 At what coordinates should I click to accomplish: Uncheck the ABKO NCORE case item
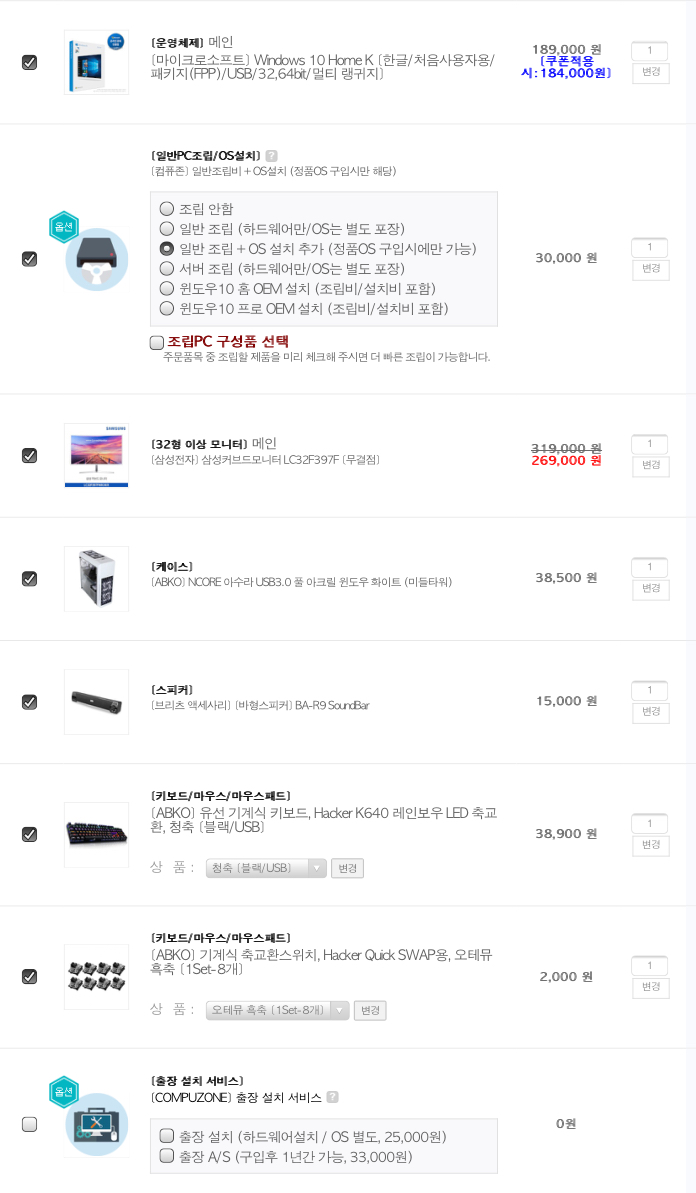click(30, 578)
